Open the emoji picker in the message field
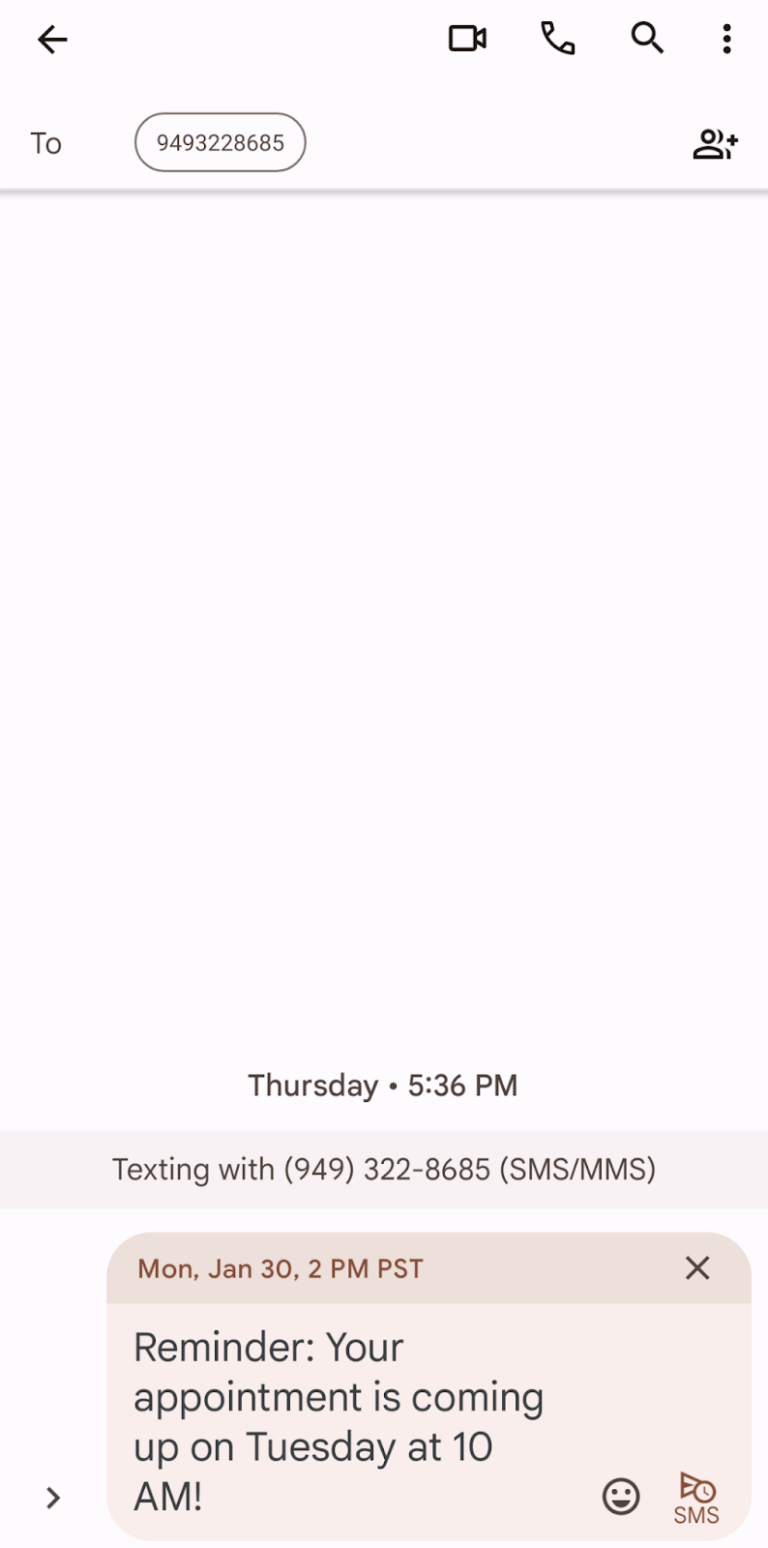Image resolution: width=768 pixels, height=1548 pixels. click(x=620, y=1496)
